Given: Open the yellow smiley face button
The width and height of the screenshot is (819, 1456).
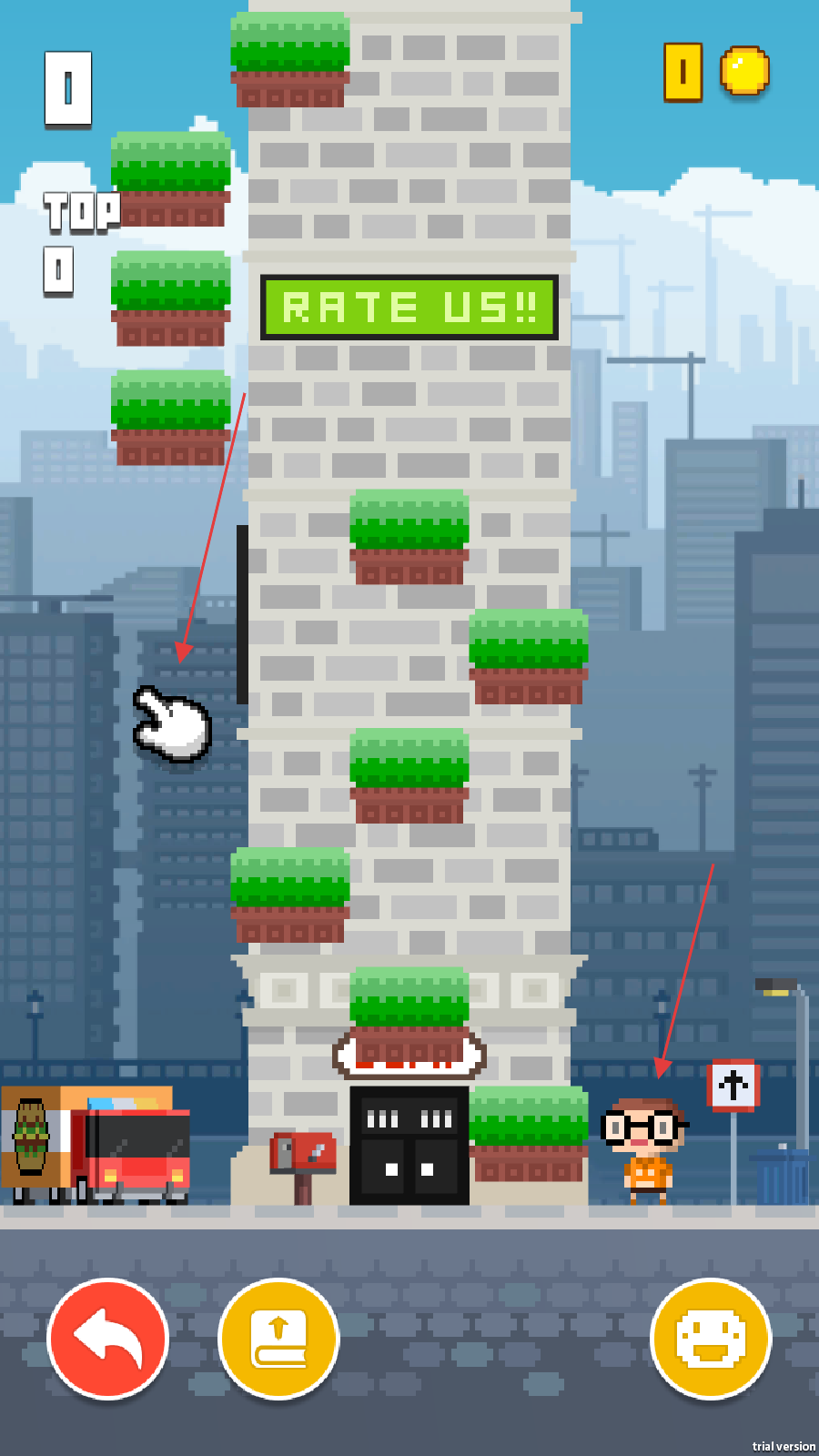Looking at the screenshot, I should [x=711, y=1339].
